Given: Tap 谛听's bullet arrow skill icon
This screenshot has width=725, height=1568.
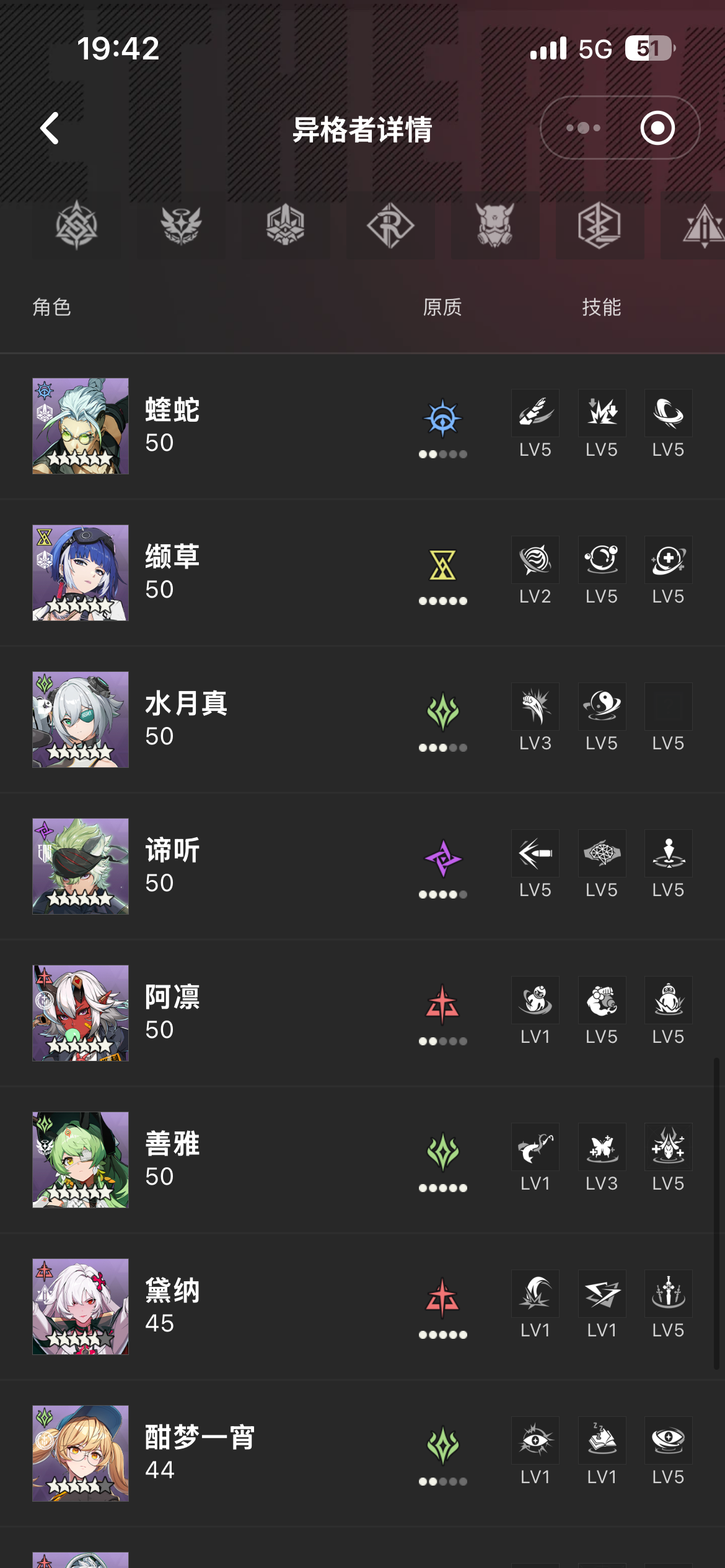Looking at the screenshot, I should pos(534,853).
